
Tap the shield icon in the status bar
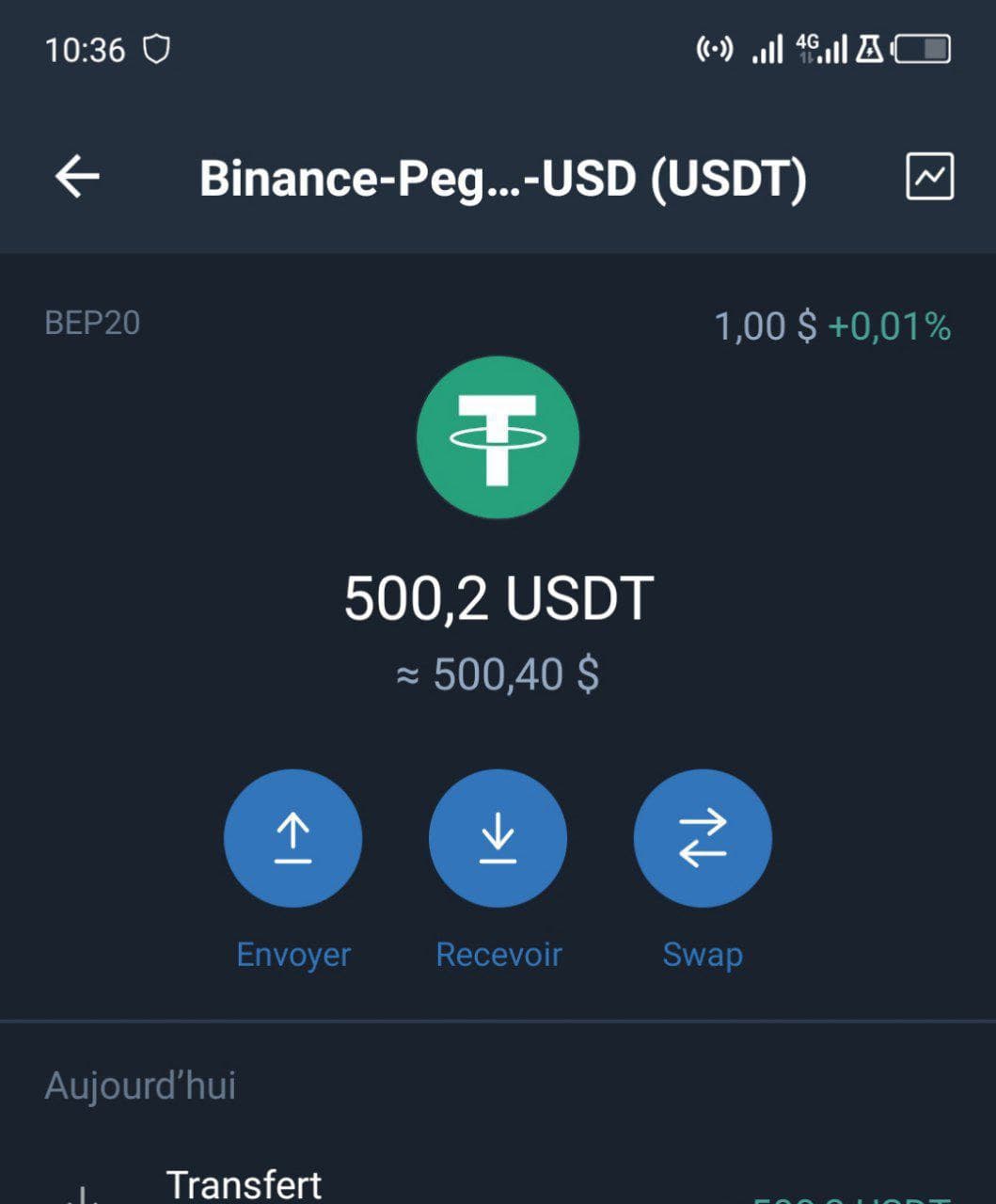tap(156, 47)
